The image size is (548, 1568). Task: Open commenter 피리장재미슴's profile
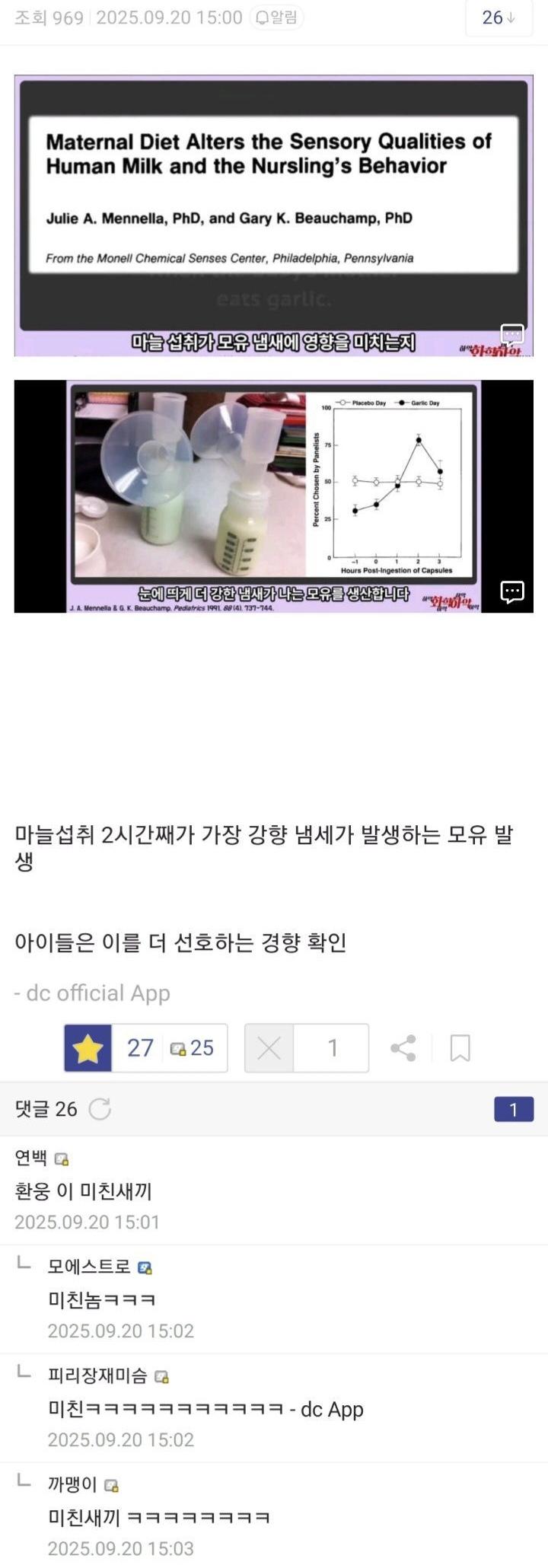(97, 1375)
